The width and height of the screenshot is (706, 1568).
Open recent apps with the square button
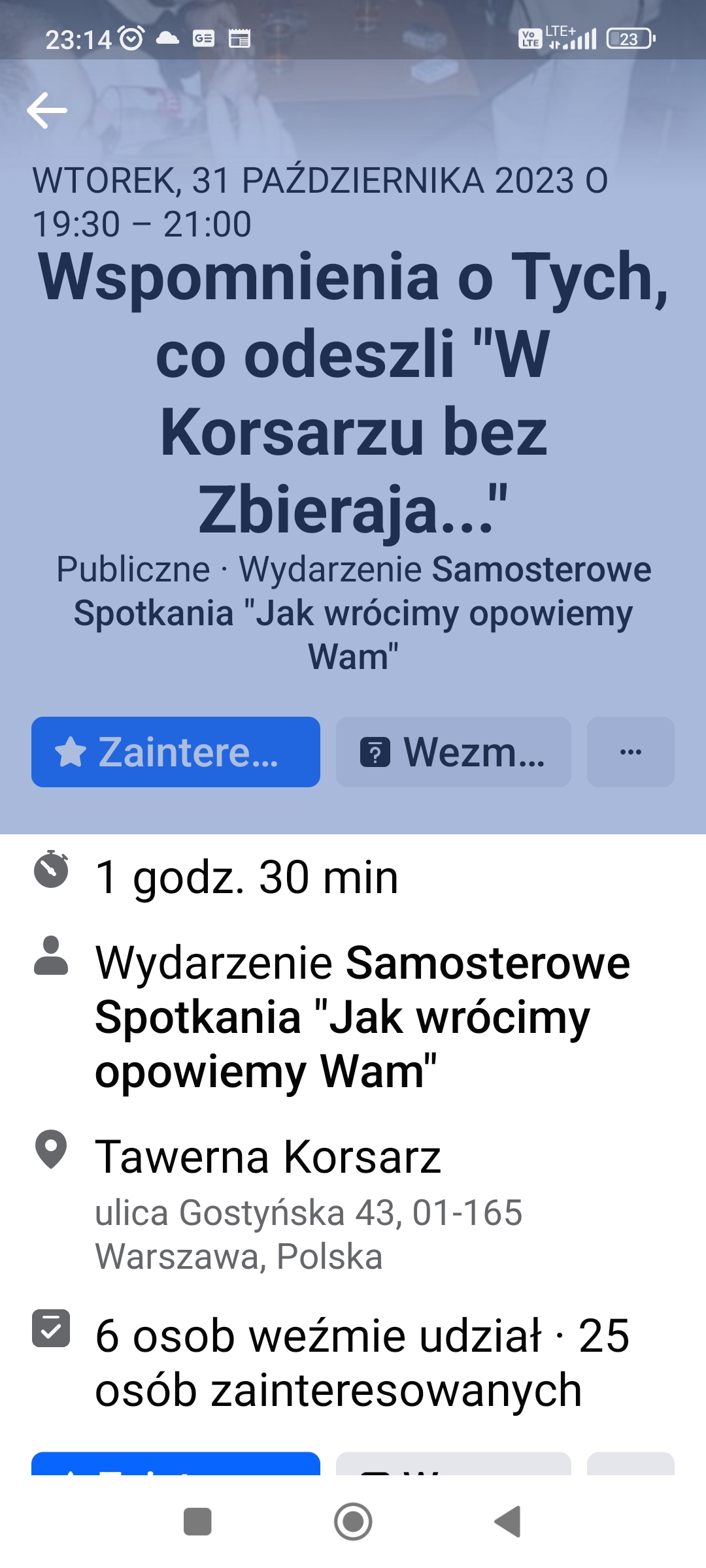point(197,1522)
